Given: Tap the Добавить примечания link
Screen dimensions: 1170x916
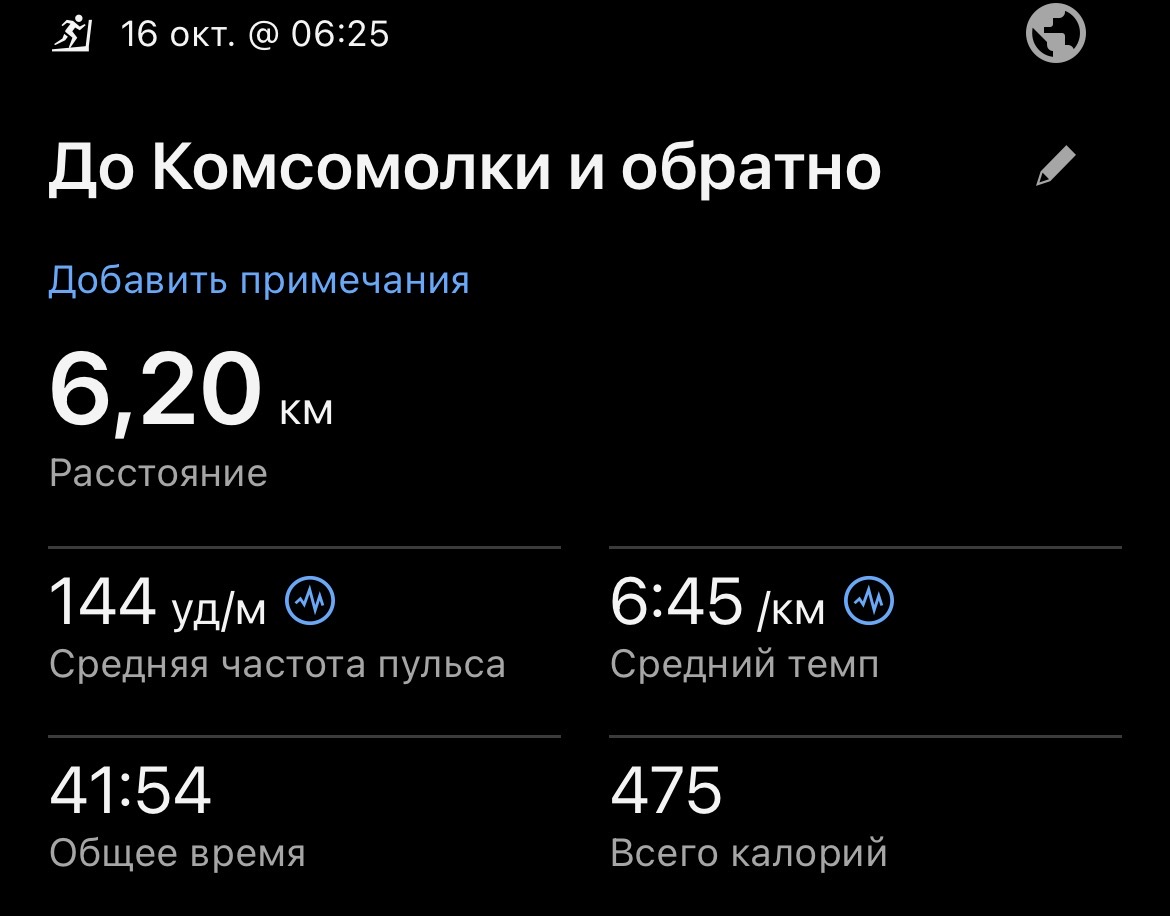Looking at the screenshot, I should [x=259, y=280].
